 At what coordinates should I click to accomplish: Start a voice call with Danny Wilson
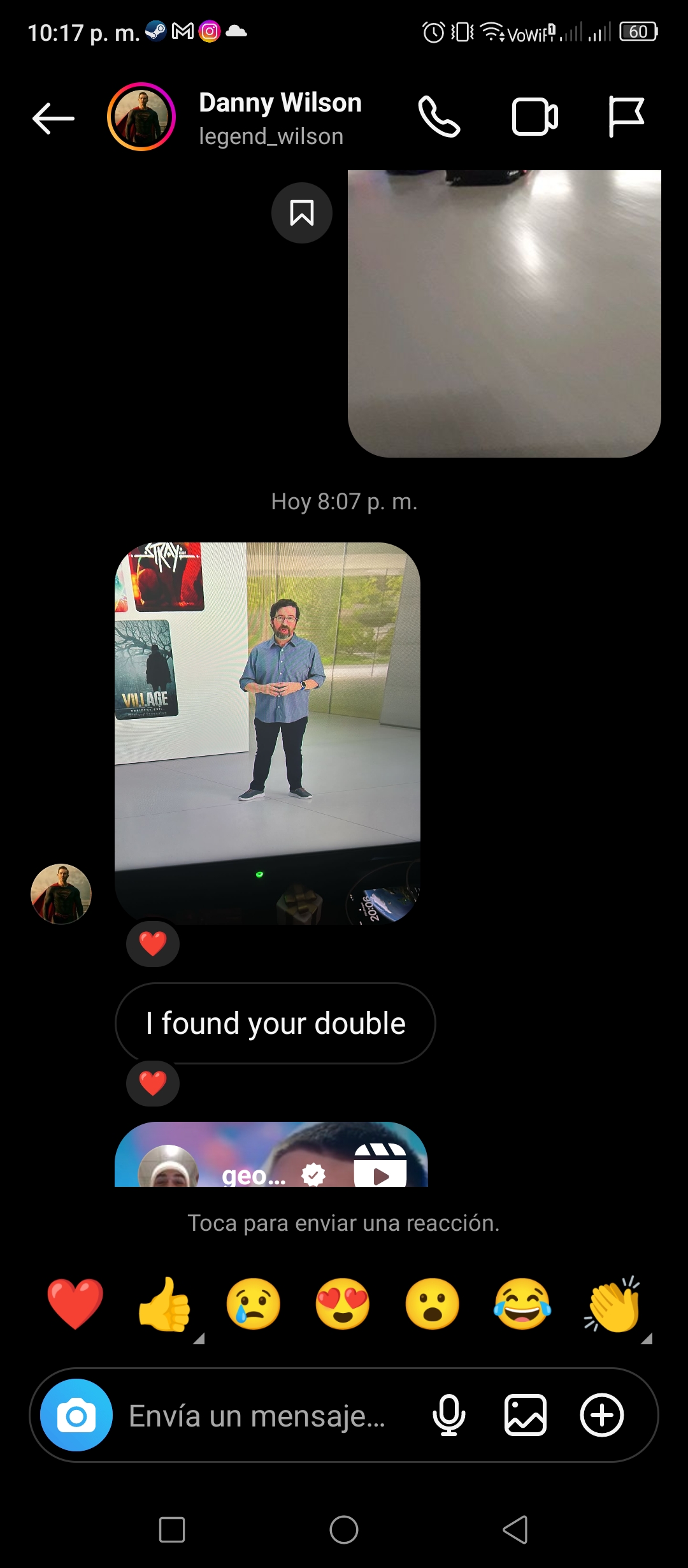pos(439,117)
